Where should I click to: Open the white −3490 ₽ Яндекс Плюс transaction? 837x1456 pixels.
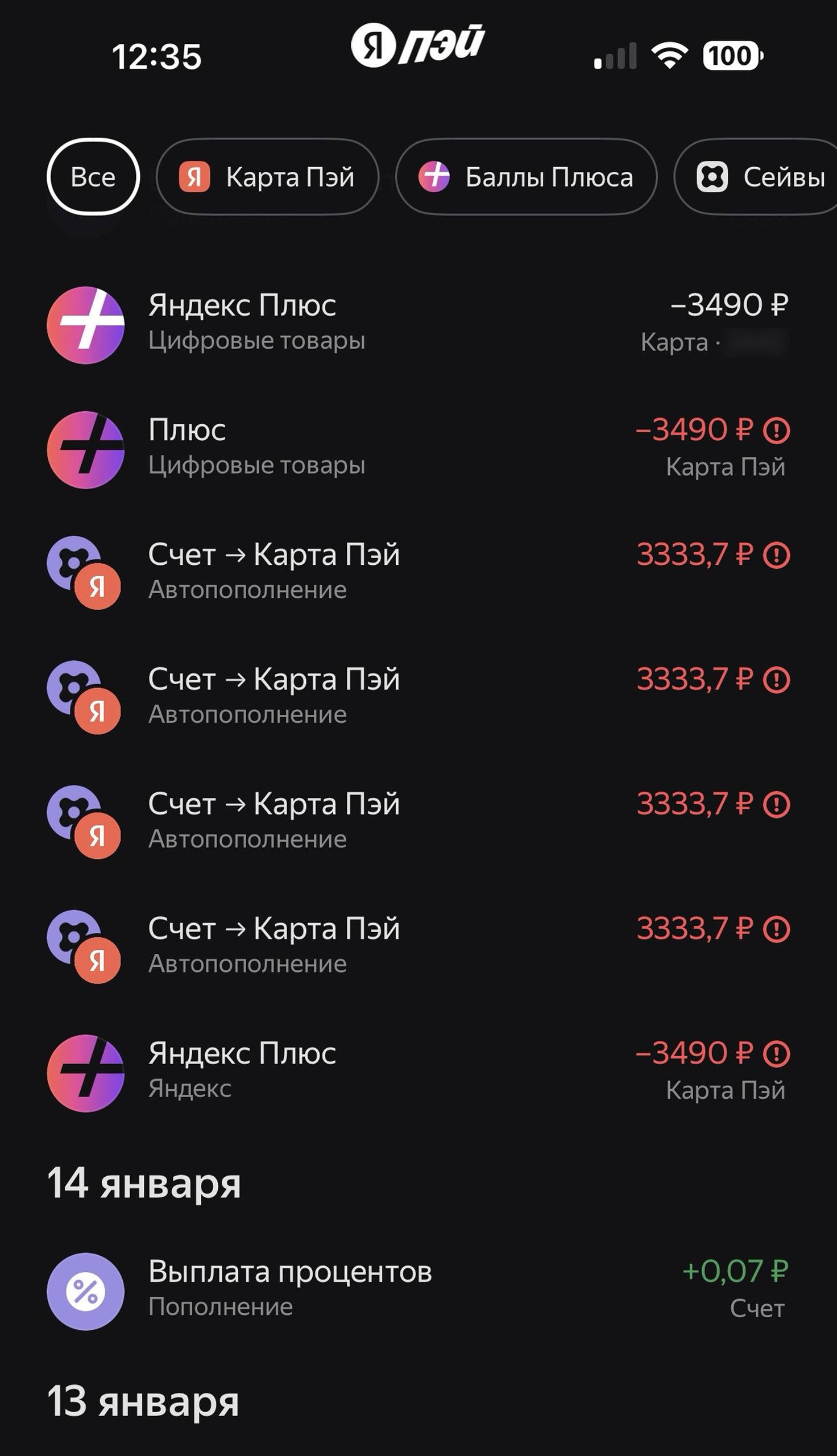click(x=417, y=324)
